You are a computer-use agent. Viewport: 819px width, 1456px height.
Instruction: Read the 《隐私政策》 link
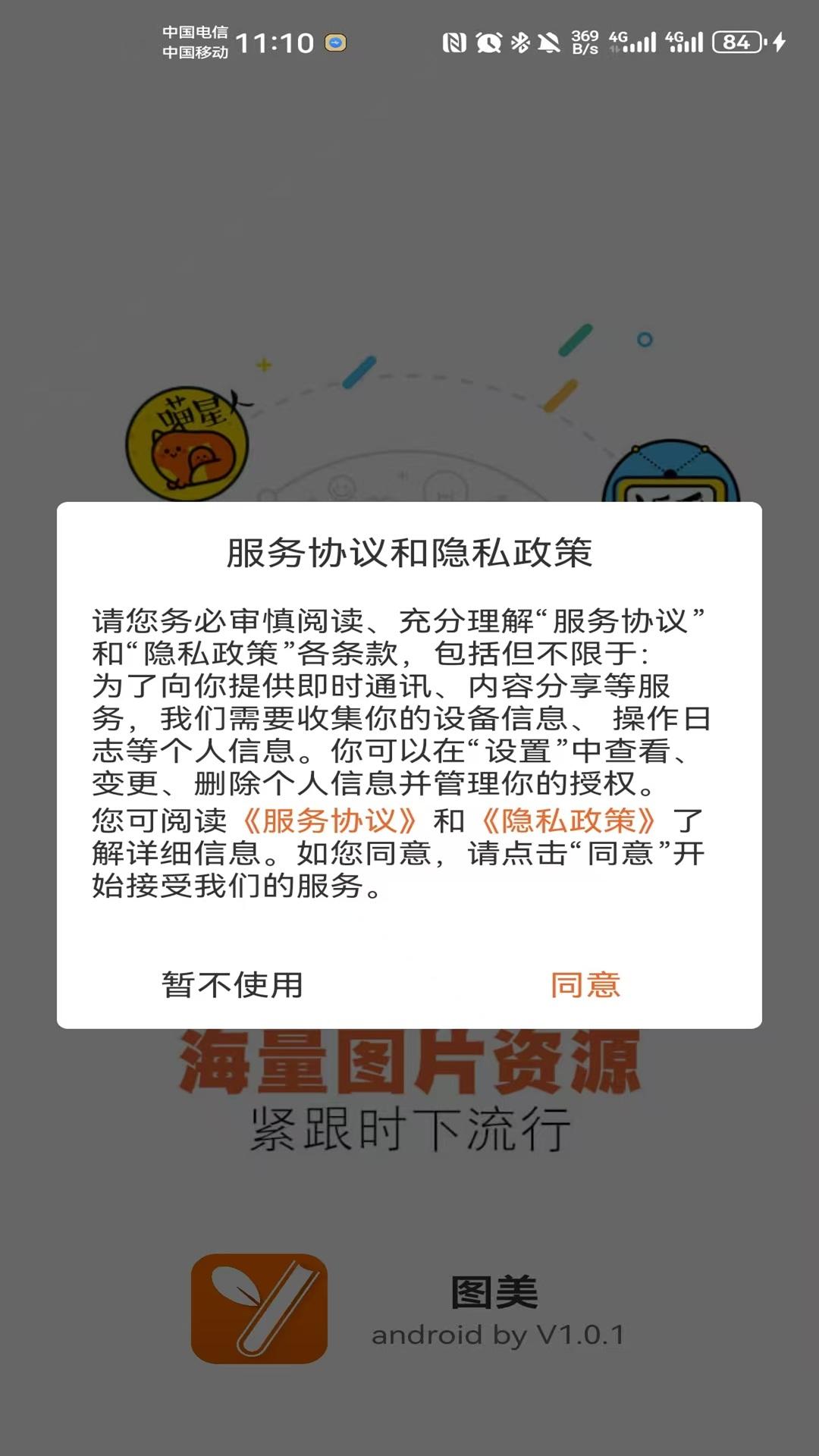click(568, 821)
